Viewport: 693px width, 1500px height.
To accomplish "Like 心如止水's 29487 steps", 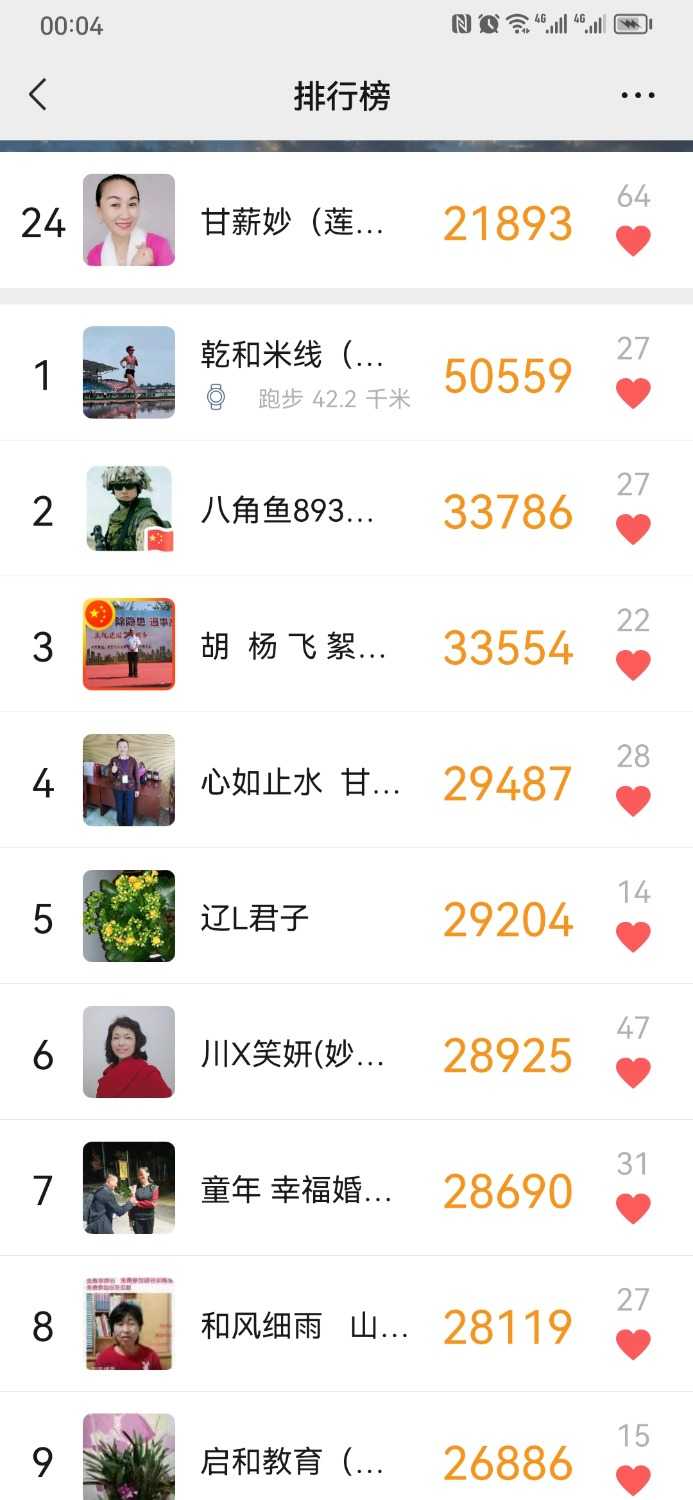I will point(633,801).
